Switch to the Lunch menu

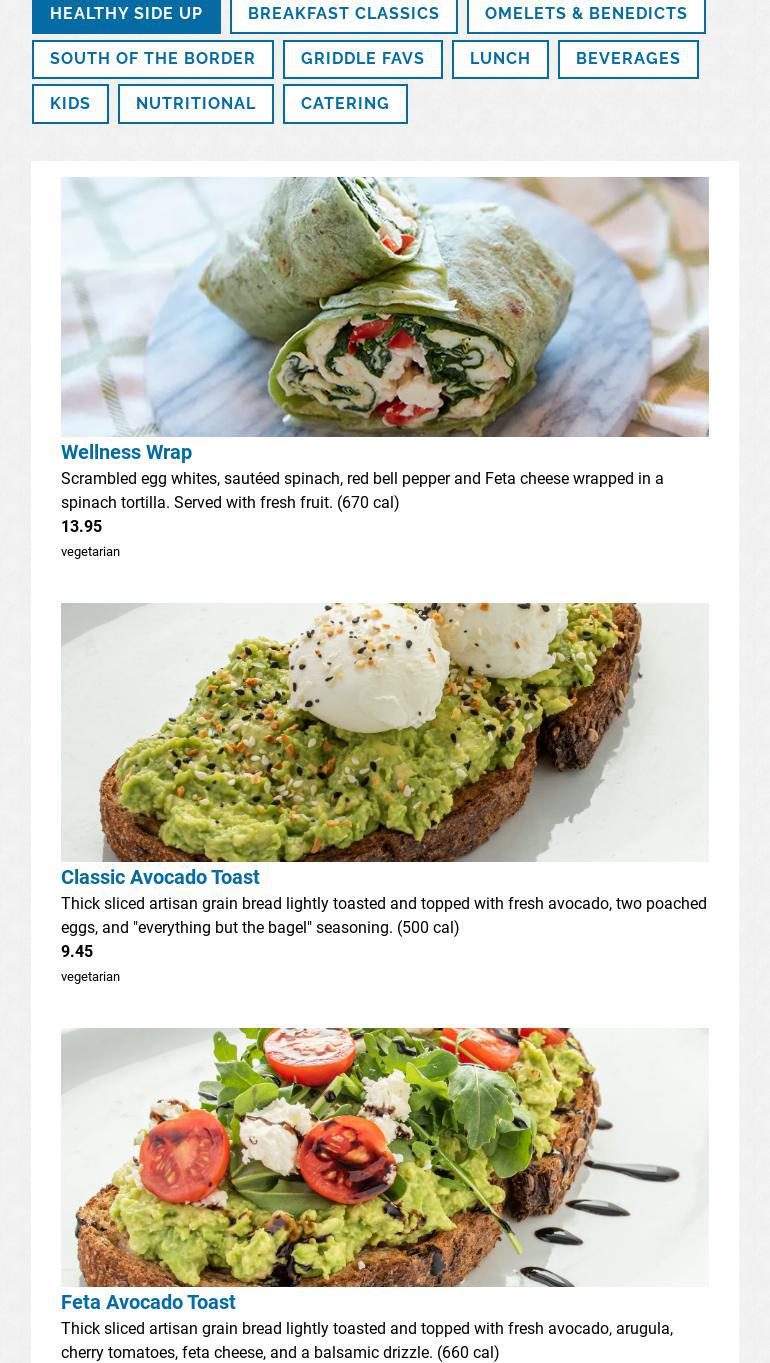pos(500,59)
